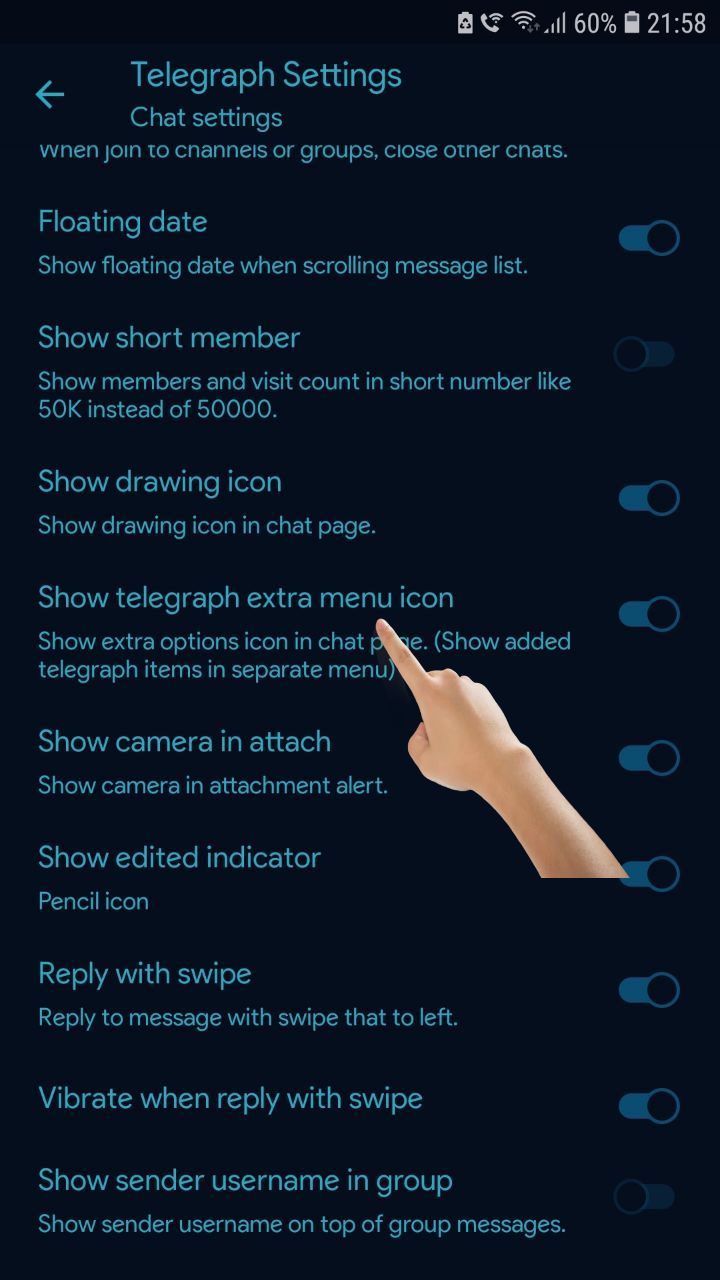
Task: Disable the Reply with swipe switch
Action: pos(648,990)
